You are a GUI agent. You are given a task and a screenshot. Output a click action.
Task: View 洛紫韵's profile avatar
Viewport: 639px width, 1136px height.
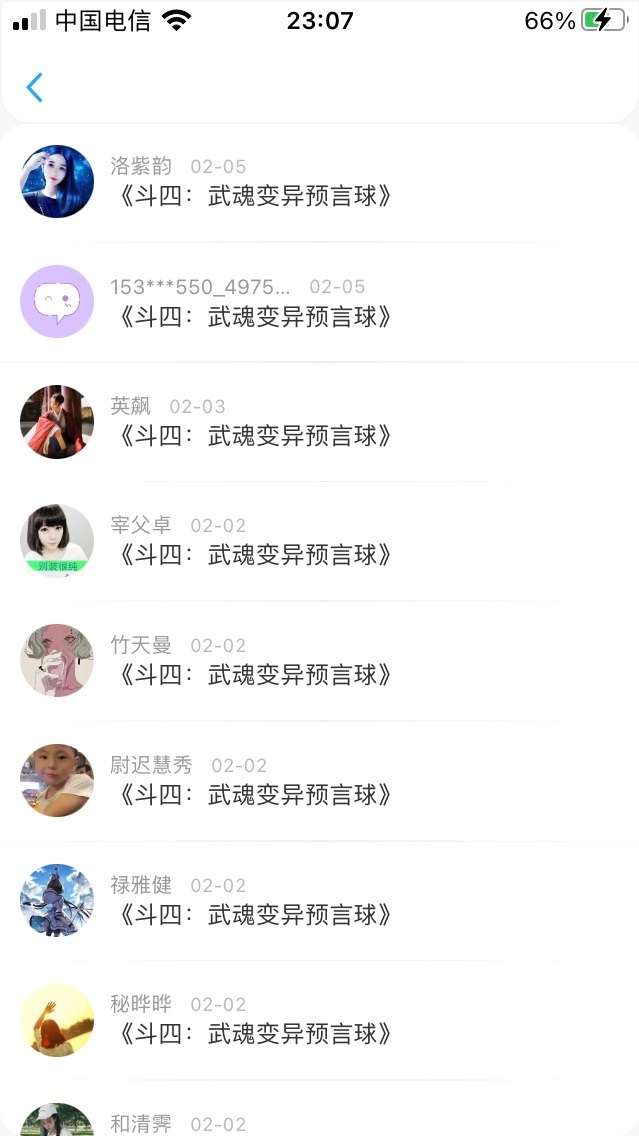pyautogui.click(x=57, y=182)
